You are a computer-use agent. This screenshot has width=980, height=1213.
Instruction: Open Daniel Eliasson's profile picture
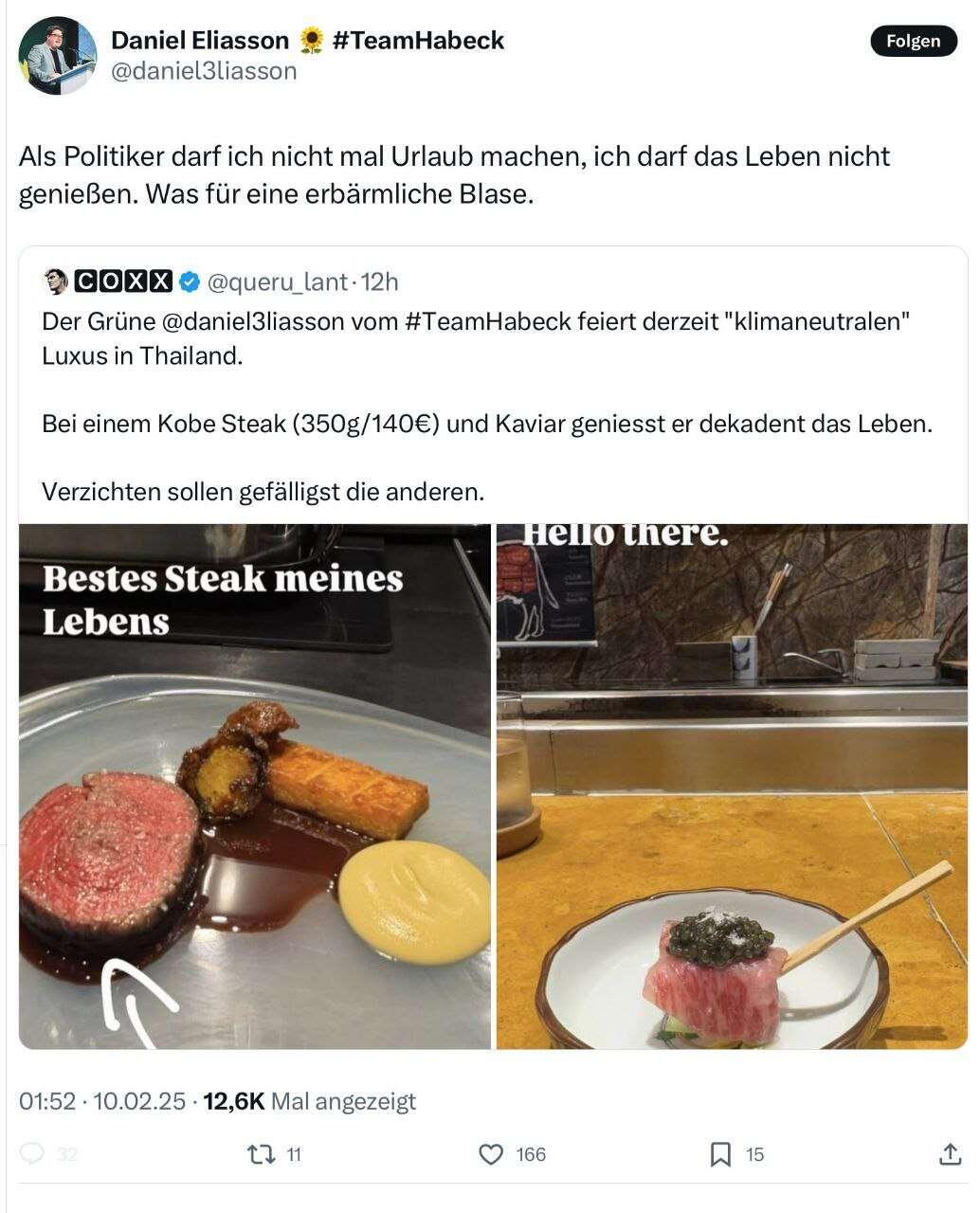[58, 56]
